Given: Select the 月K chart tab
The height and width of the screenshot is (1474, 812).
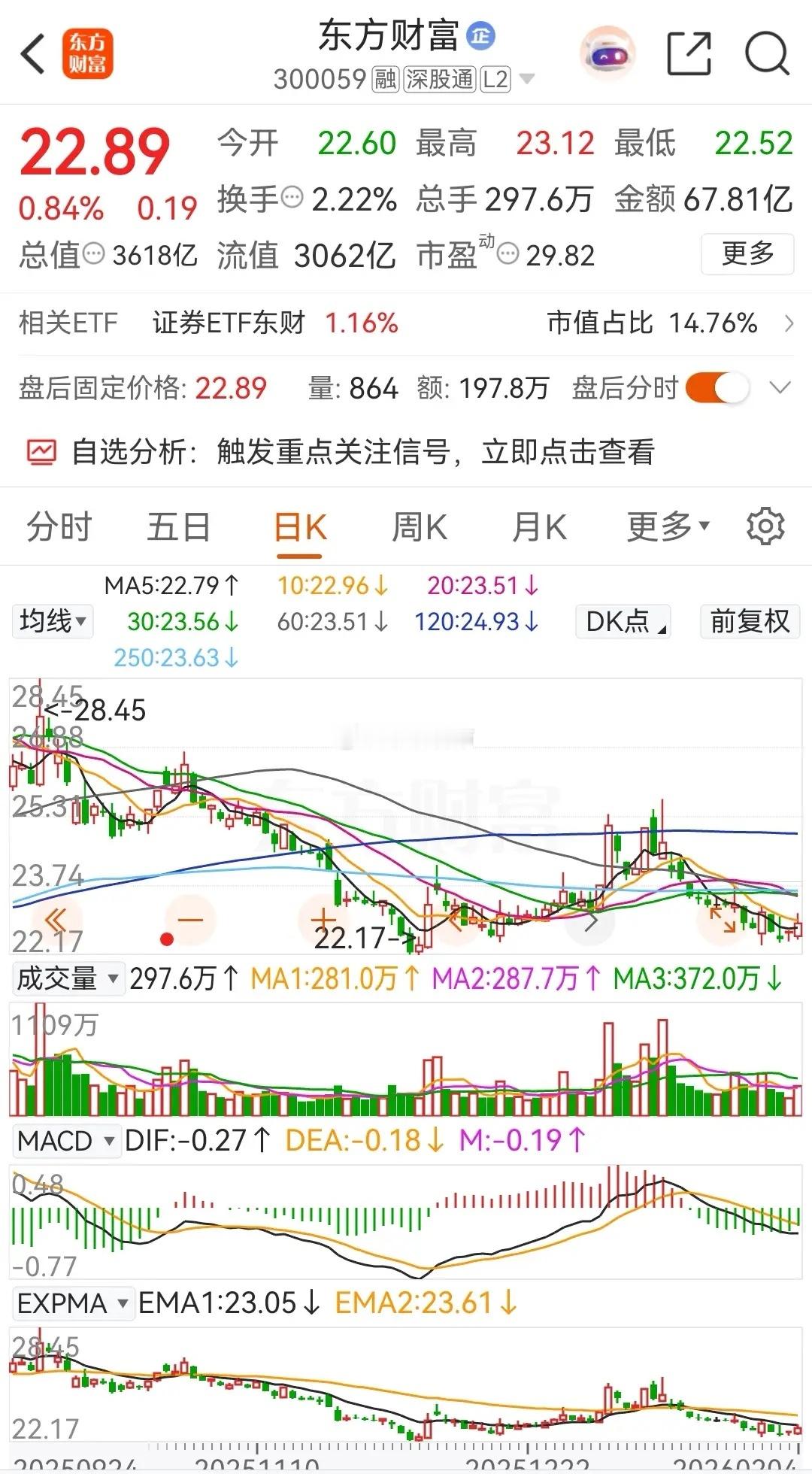Looking at the screenshot, I should tap(538, 526).
